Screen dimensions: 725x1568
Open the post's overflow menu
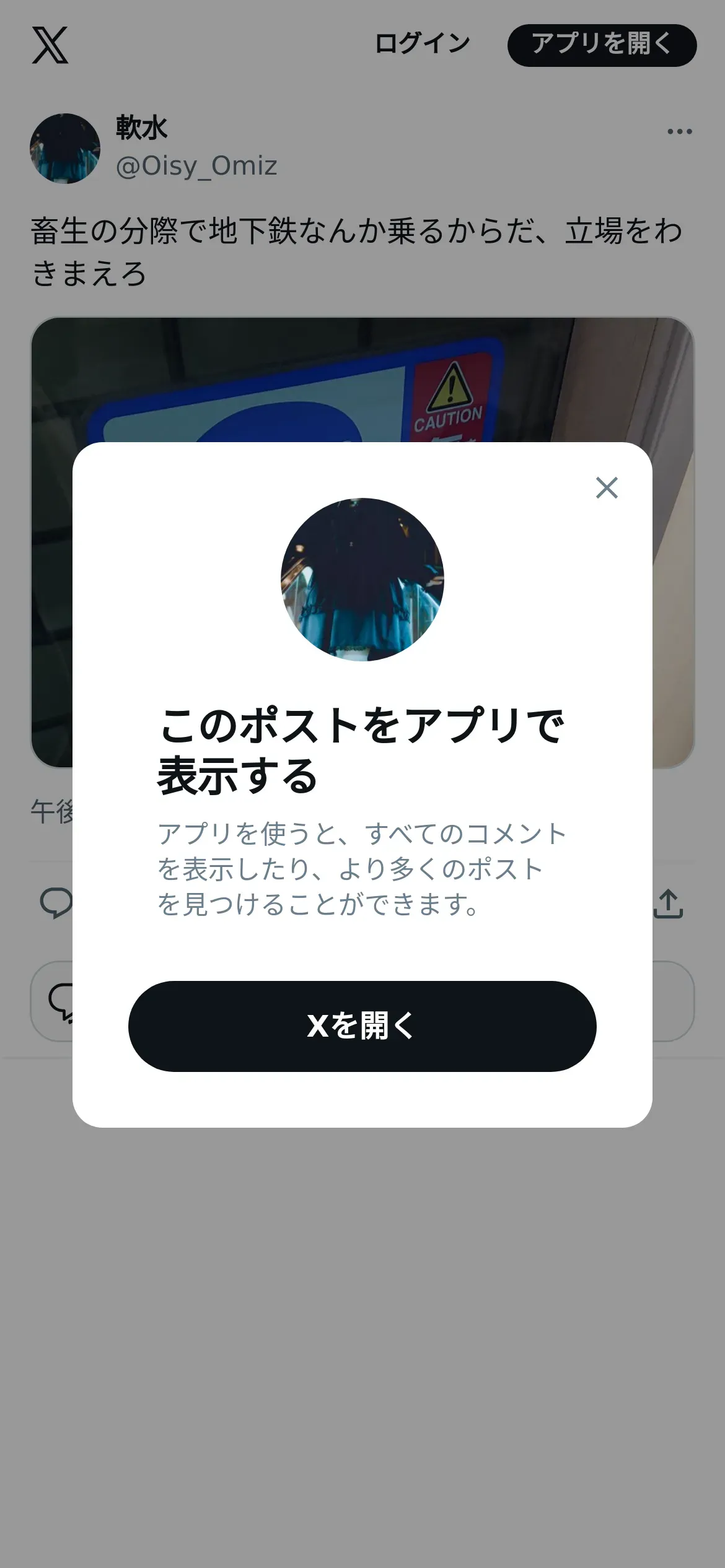click(x=679, y=131)
